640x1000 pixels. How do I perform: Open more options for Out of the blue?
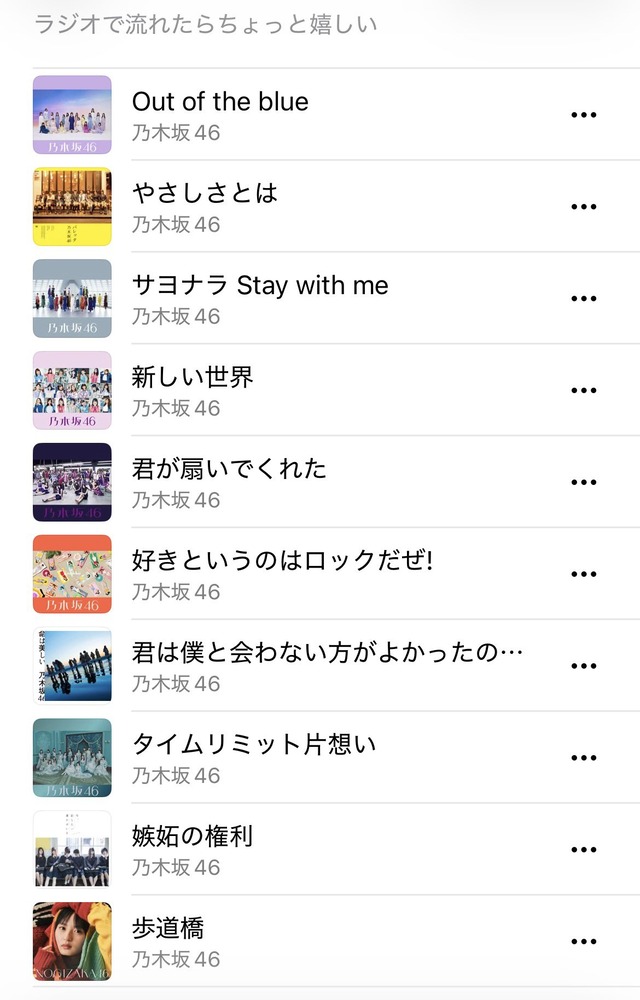(x=583, y=115)
